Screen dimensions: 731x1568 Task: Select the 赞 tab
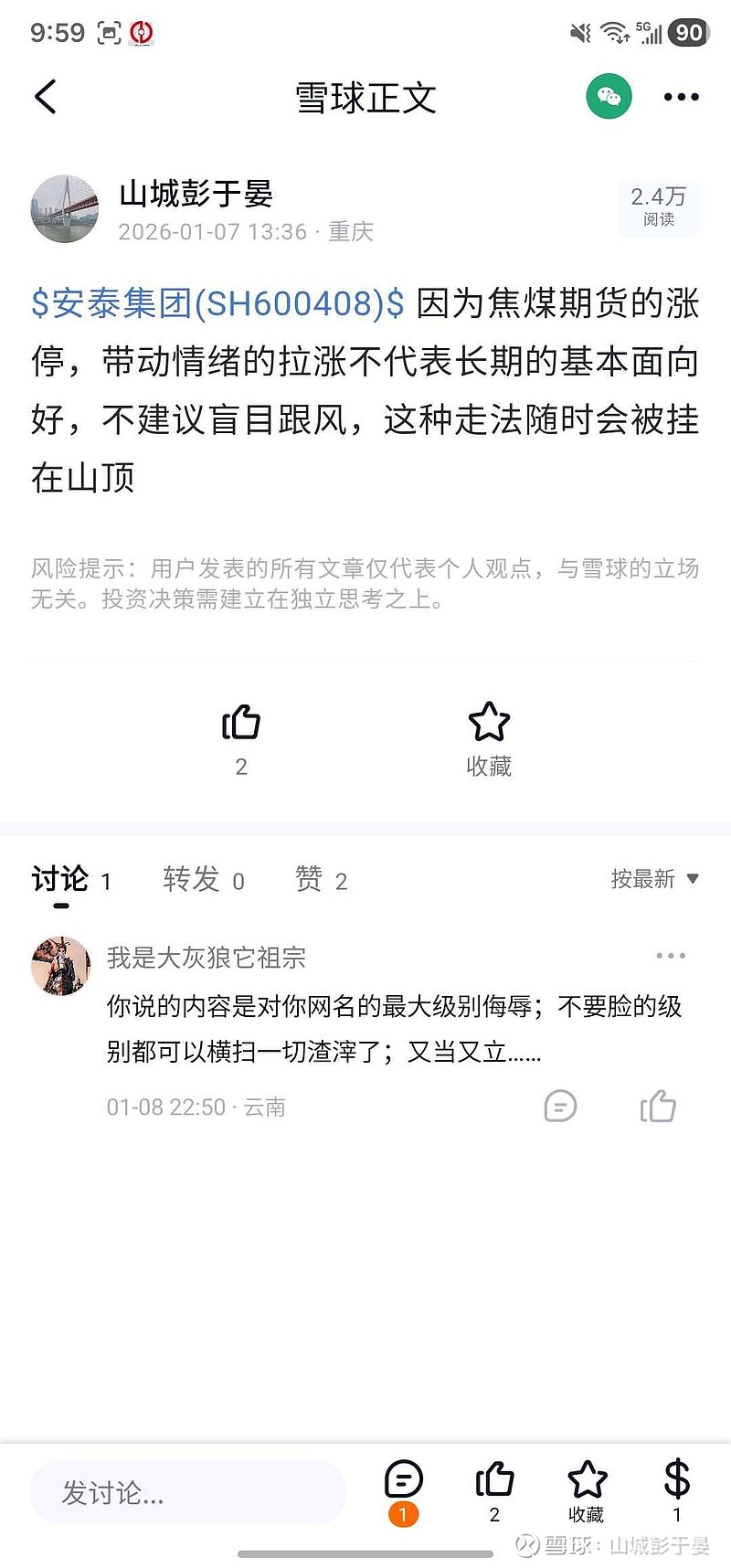point(311,880)
